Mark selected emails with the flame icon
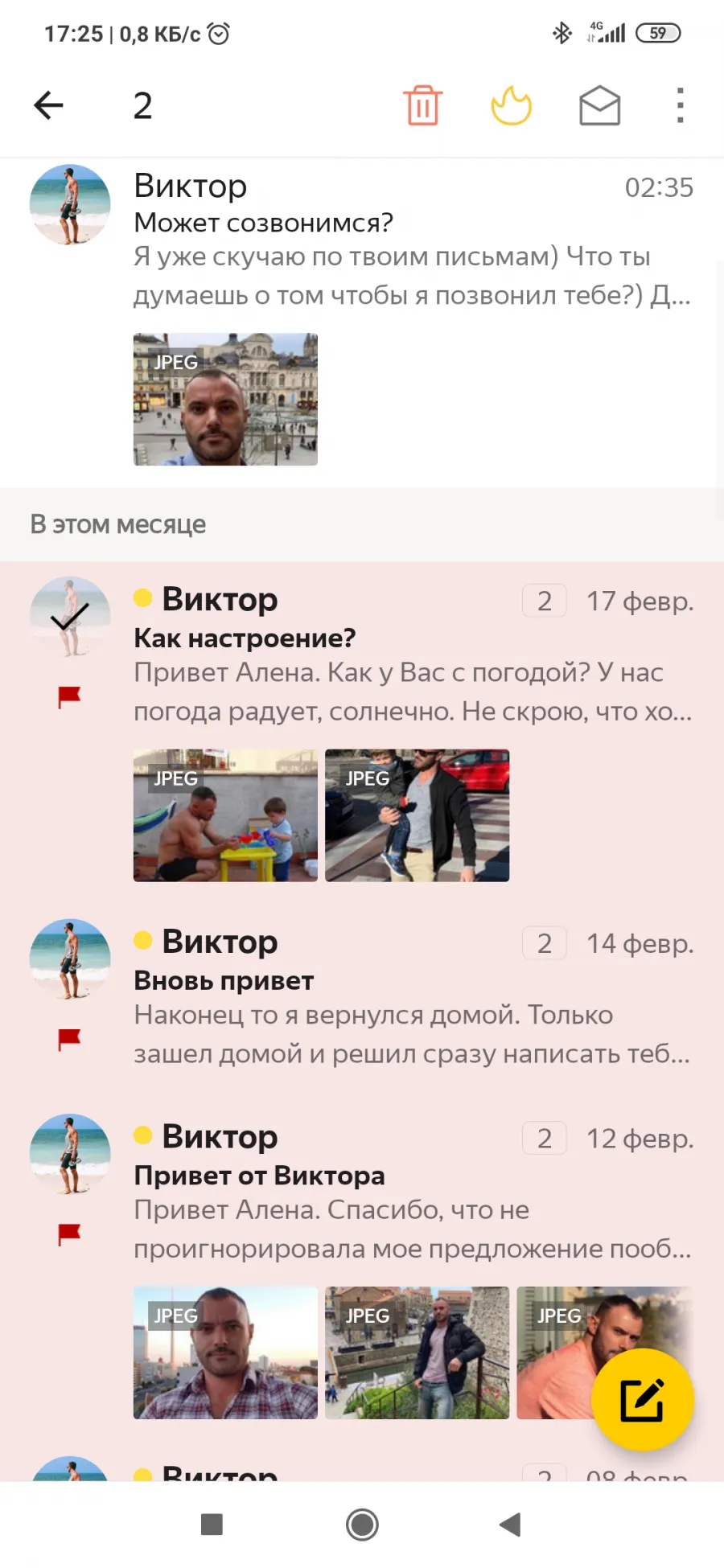The image size is (724, 1568). pos(512,105)
